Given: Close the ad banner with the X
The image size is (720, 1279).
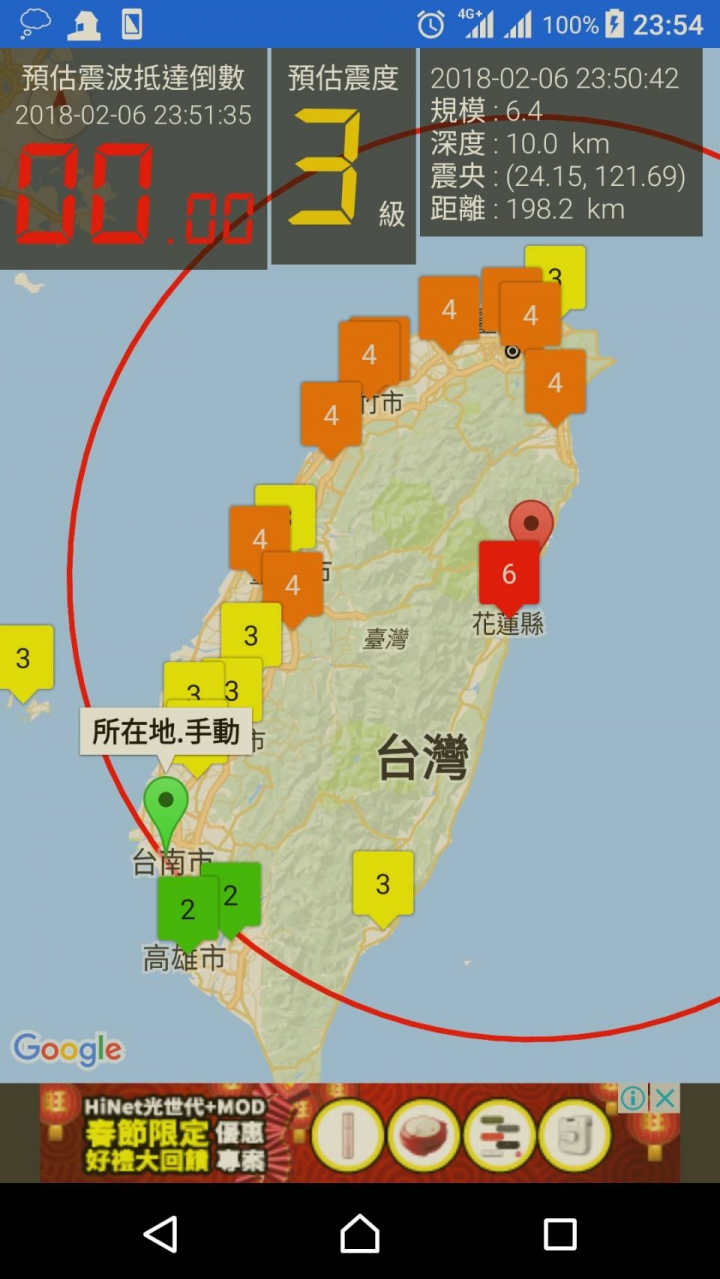Looking at the screenshot, I should tap(665, 1099).
